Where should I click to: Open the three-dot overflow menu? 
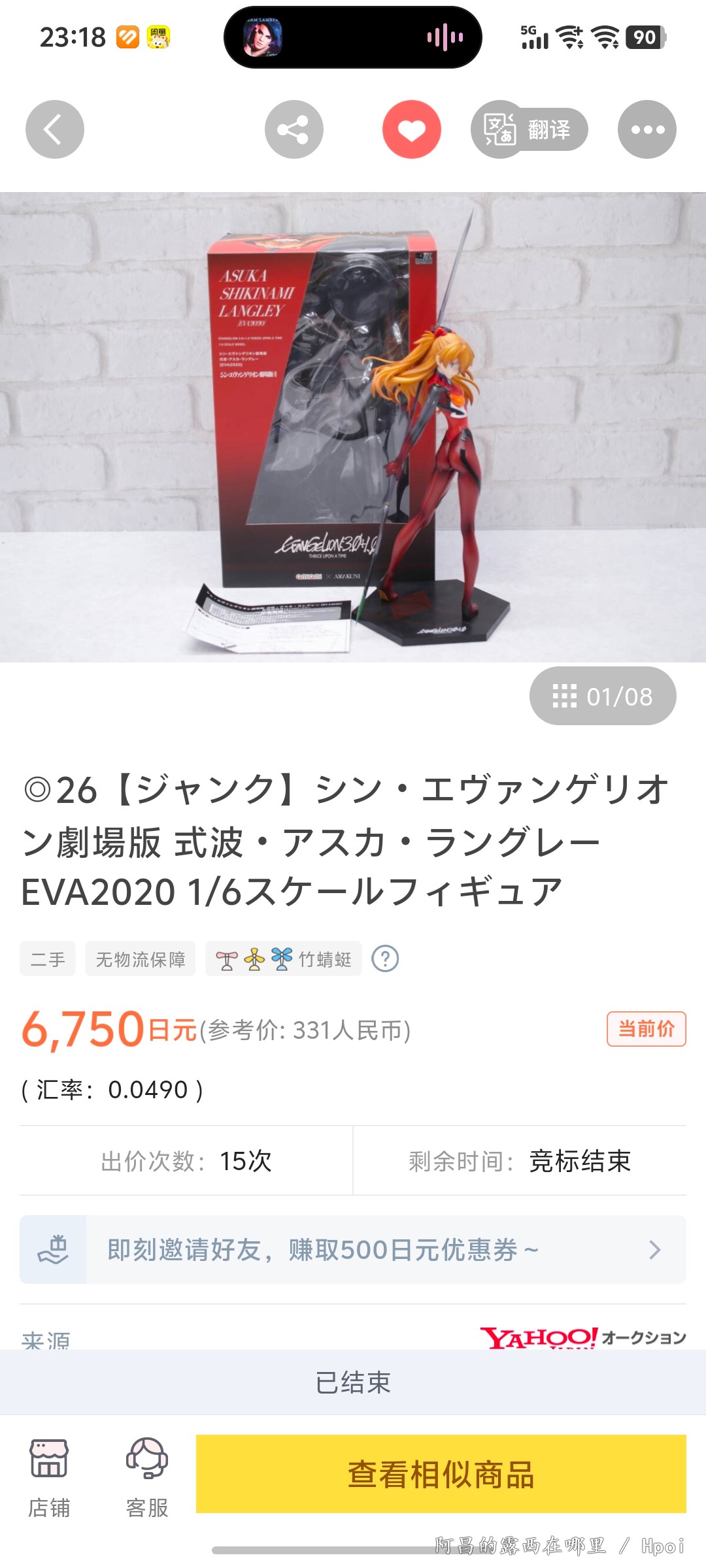(x=647, y=129)
